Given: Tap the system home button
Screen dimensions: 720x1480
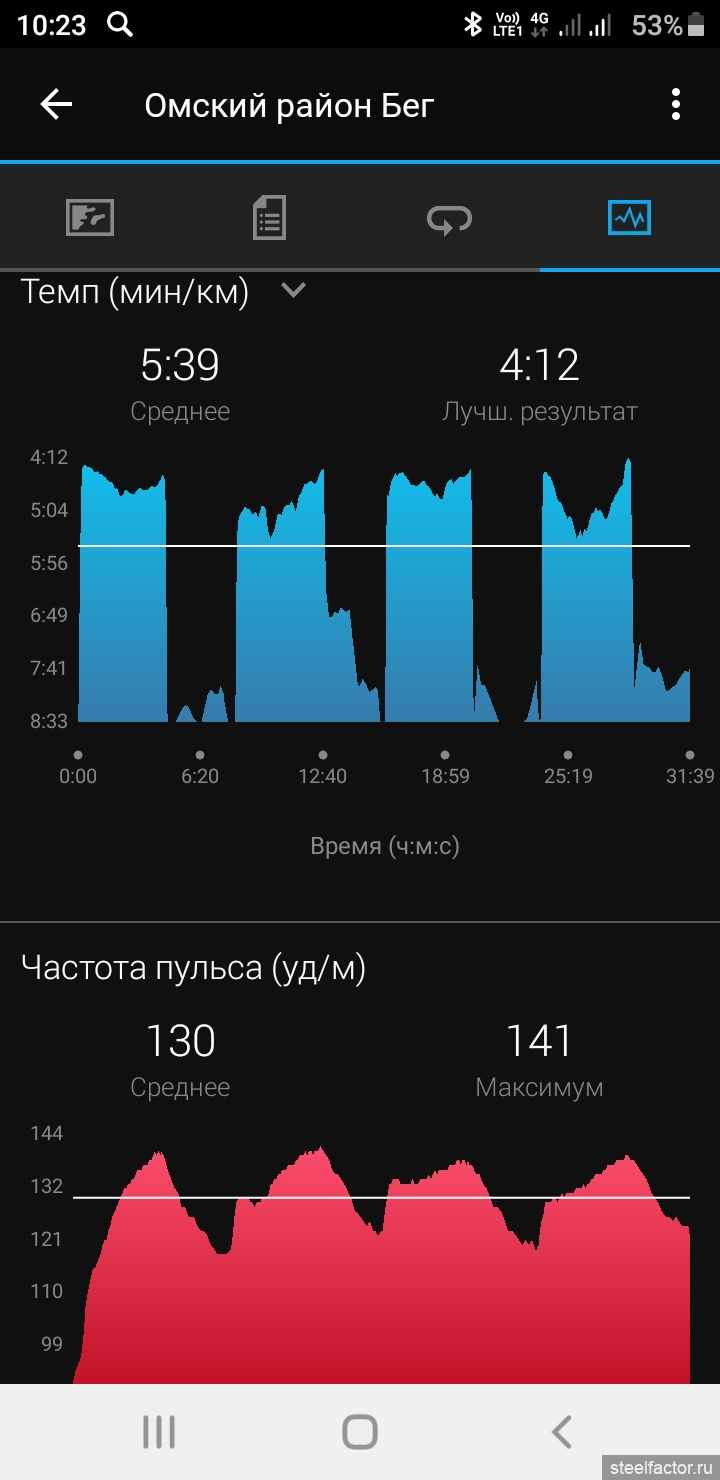Looking at the screenshot, I should tap(360, 1432).
